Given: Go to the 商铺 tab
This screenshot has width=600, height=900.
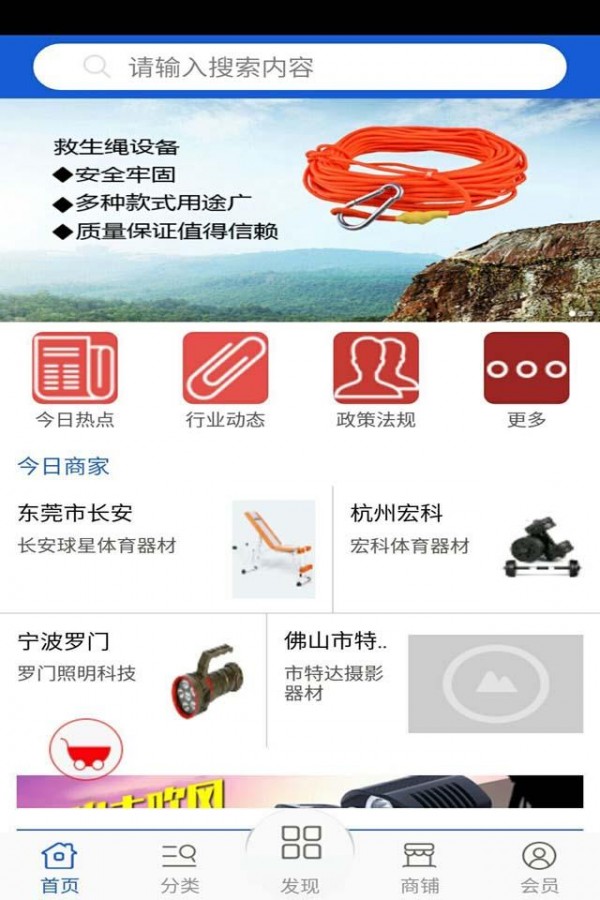Looking at the screenshot, I should (x=420, y=867).
